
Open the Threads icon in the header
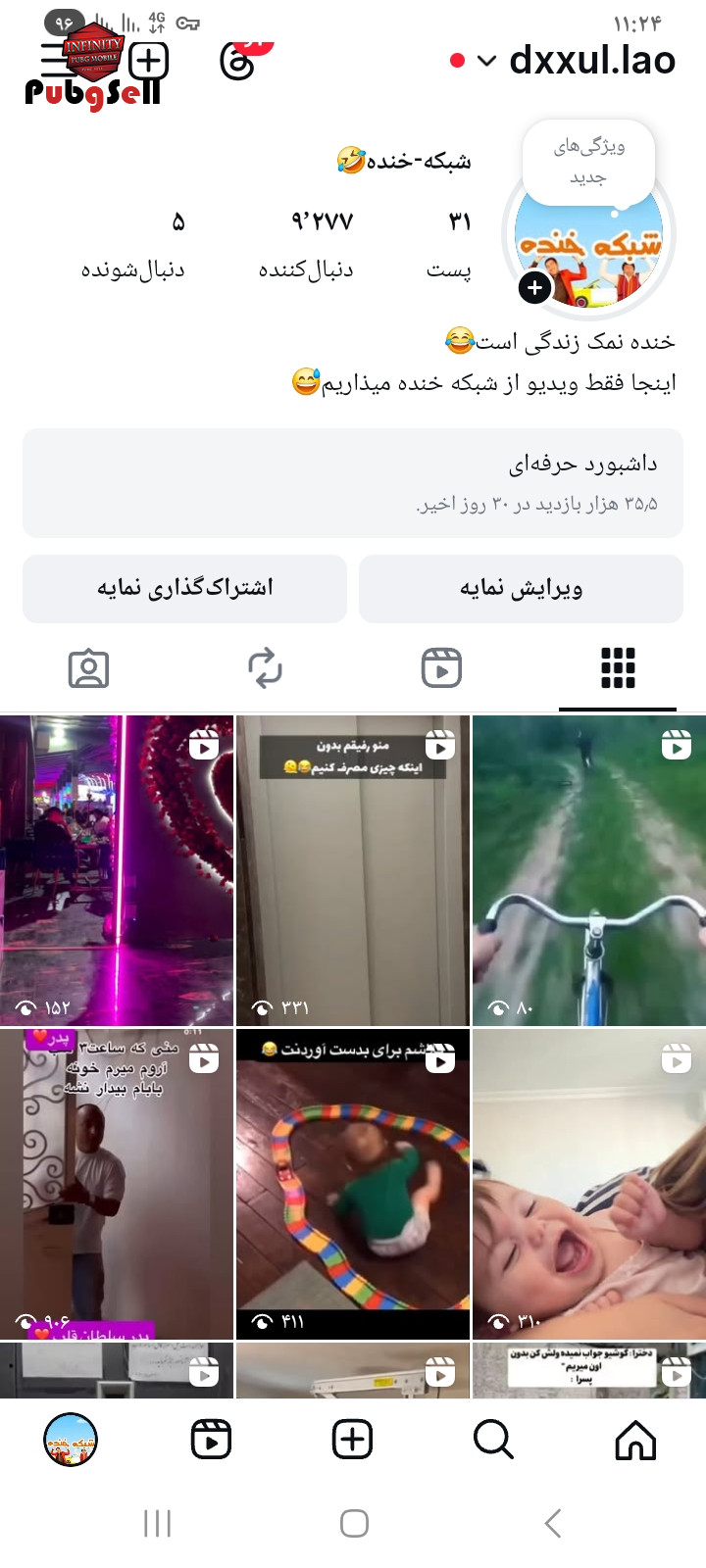pos(237,63)
